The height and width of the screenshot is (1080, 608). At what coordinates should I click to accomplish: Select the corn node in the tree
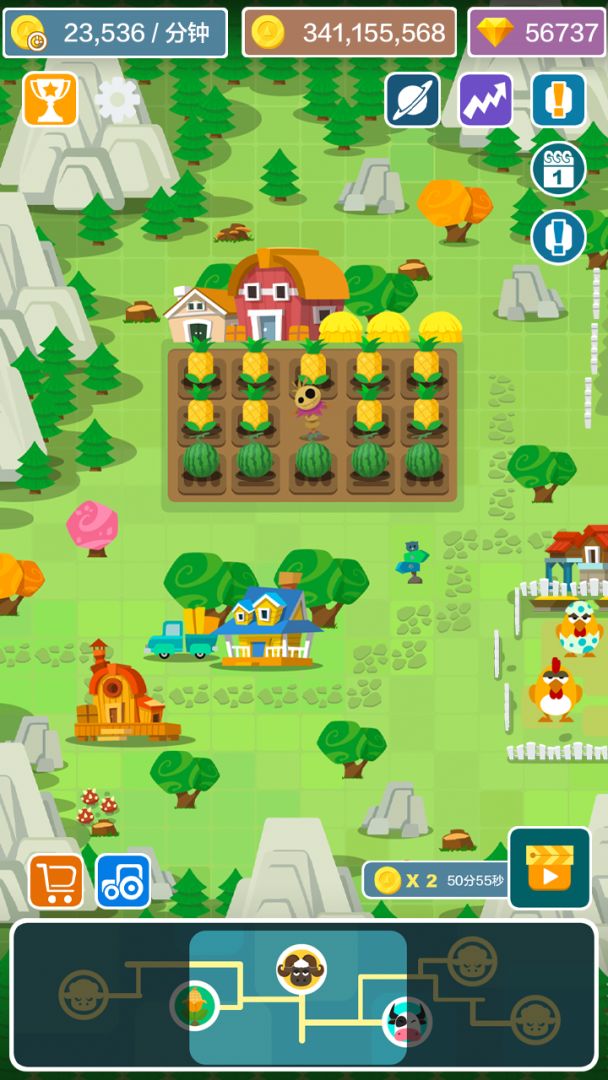[194, 1005]
